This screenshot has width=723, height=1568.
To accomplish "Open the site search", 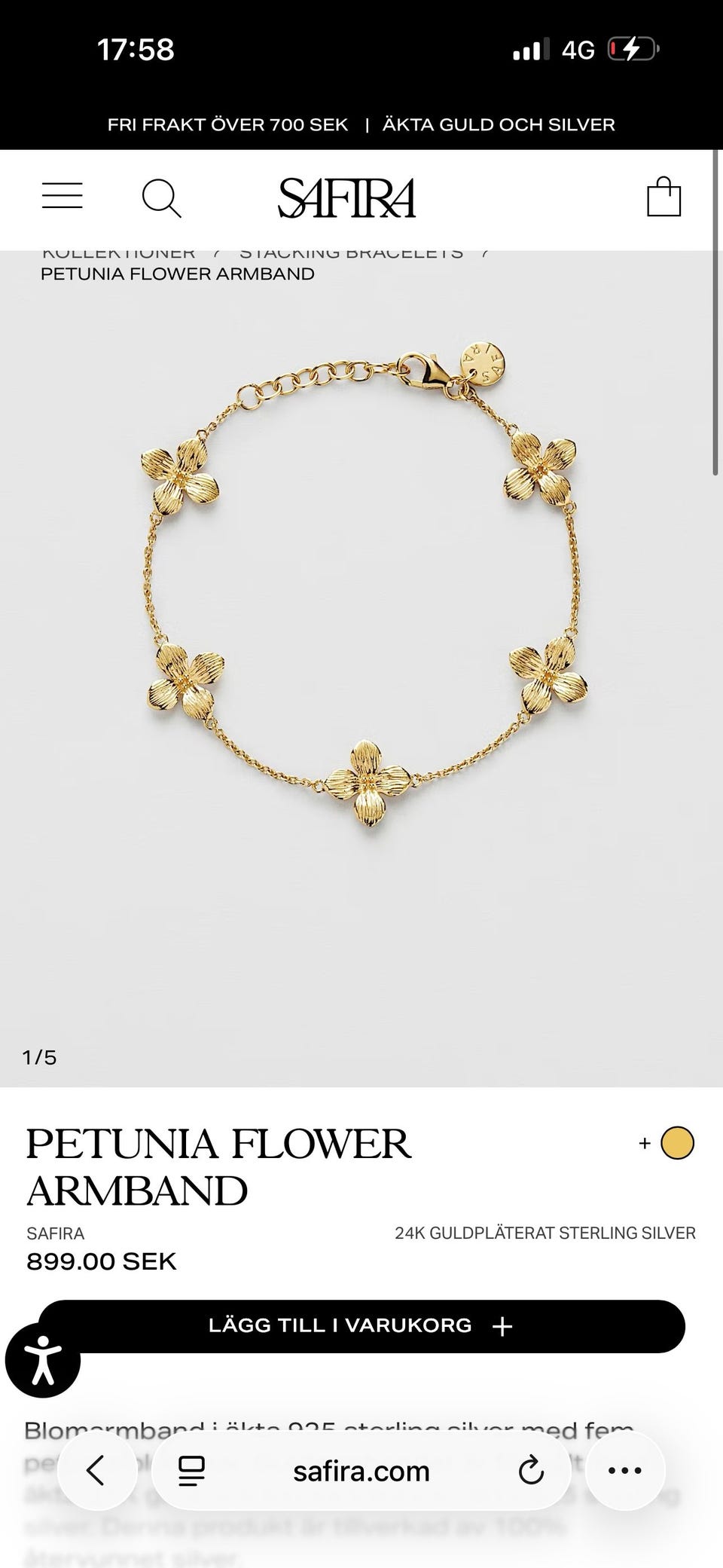I will [x=161, y=198].
